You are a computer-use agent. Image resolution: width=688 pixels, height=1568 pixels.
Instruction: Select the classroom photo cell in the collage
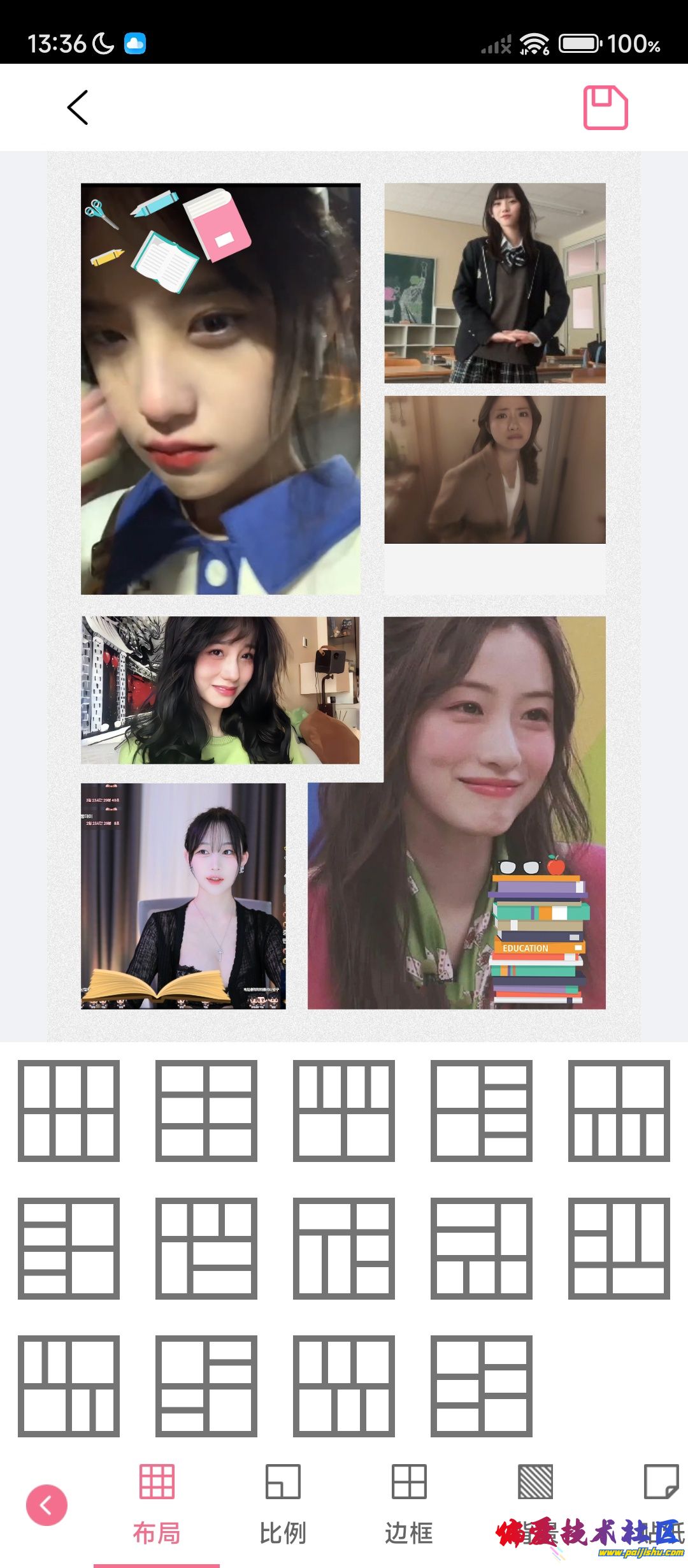click(x=495, y=283)
